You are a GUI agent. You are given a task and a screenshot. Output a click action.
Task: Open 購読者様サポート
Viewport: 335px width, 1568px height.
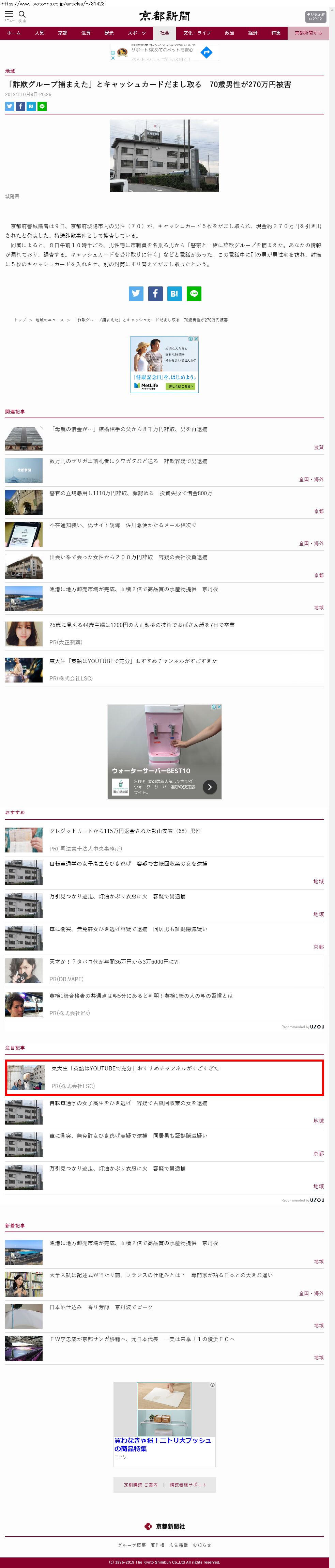point(188,1485)
